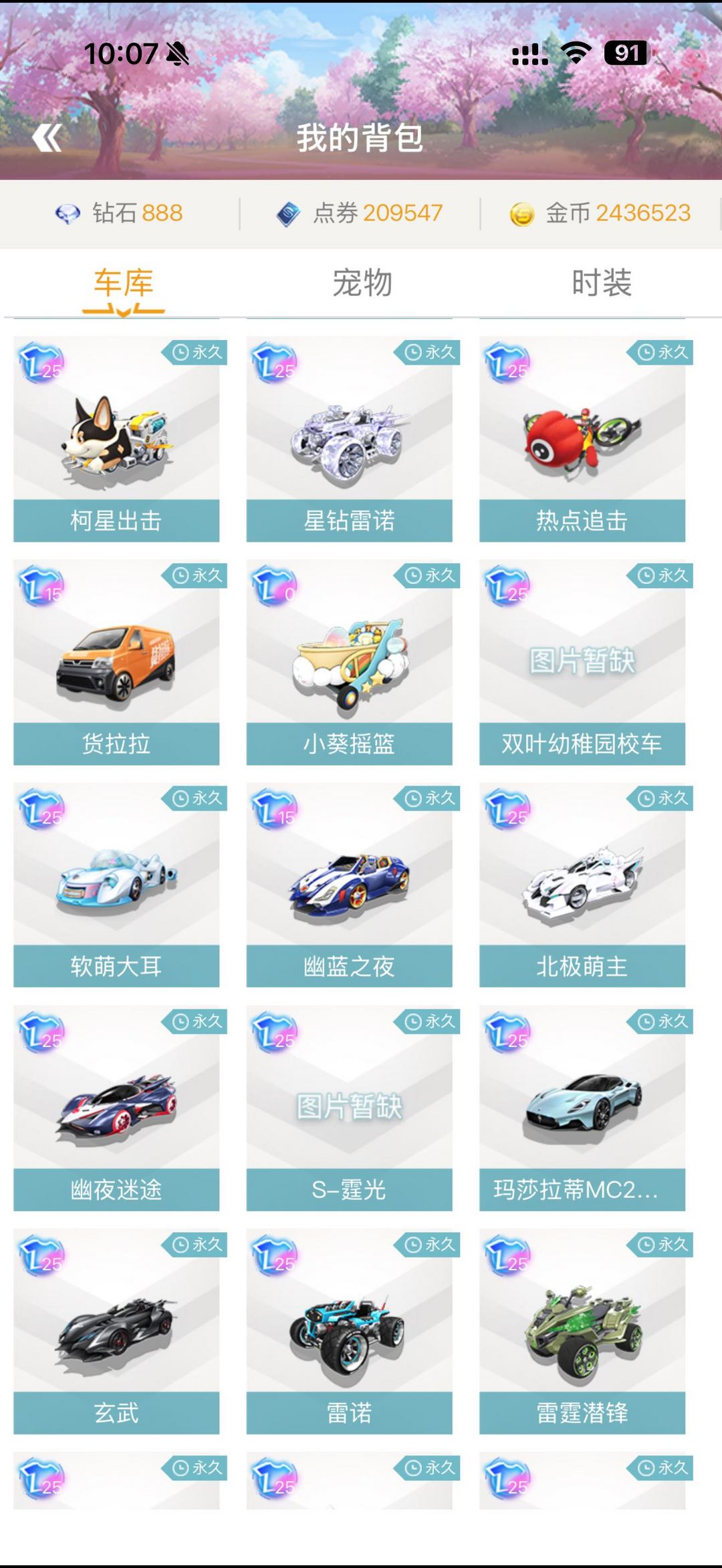Viewport: 722px width, 1568px height.
Task: Switch to the 宠物 tab
Action: pos(362,283)
